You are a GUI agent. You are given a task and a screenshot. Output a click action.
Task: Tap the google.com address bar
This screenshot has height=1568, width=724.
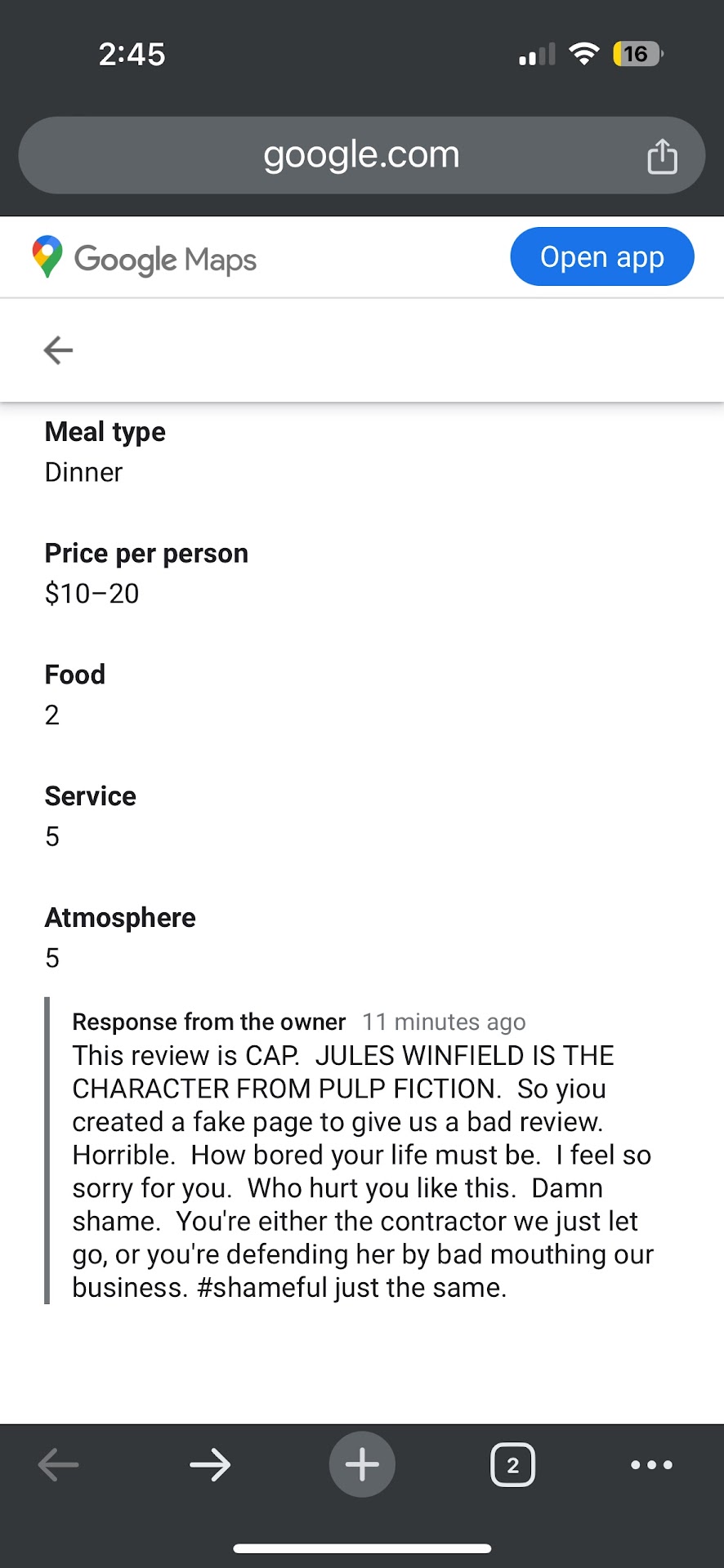point(362,155)
